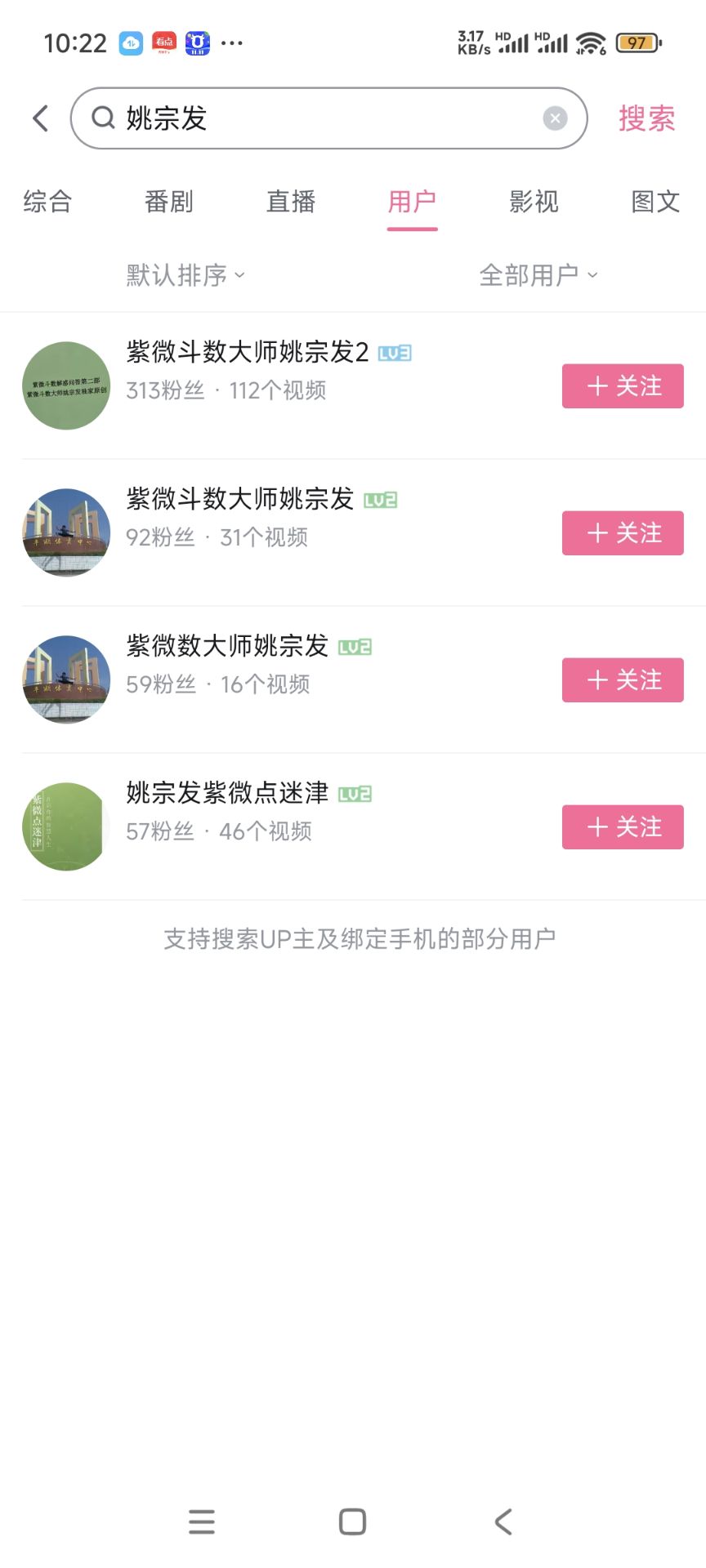Screen dimensions: 706x1568
Task: Open the 看点 app icon in status bar
Action: pos(163,42)
